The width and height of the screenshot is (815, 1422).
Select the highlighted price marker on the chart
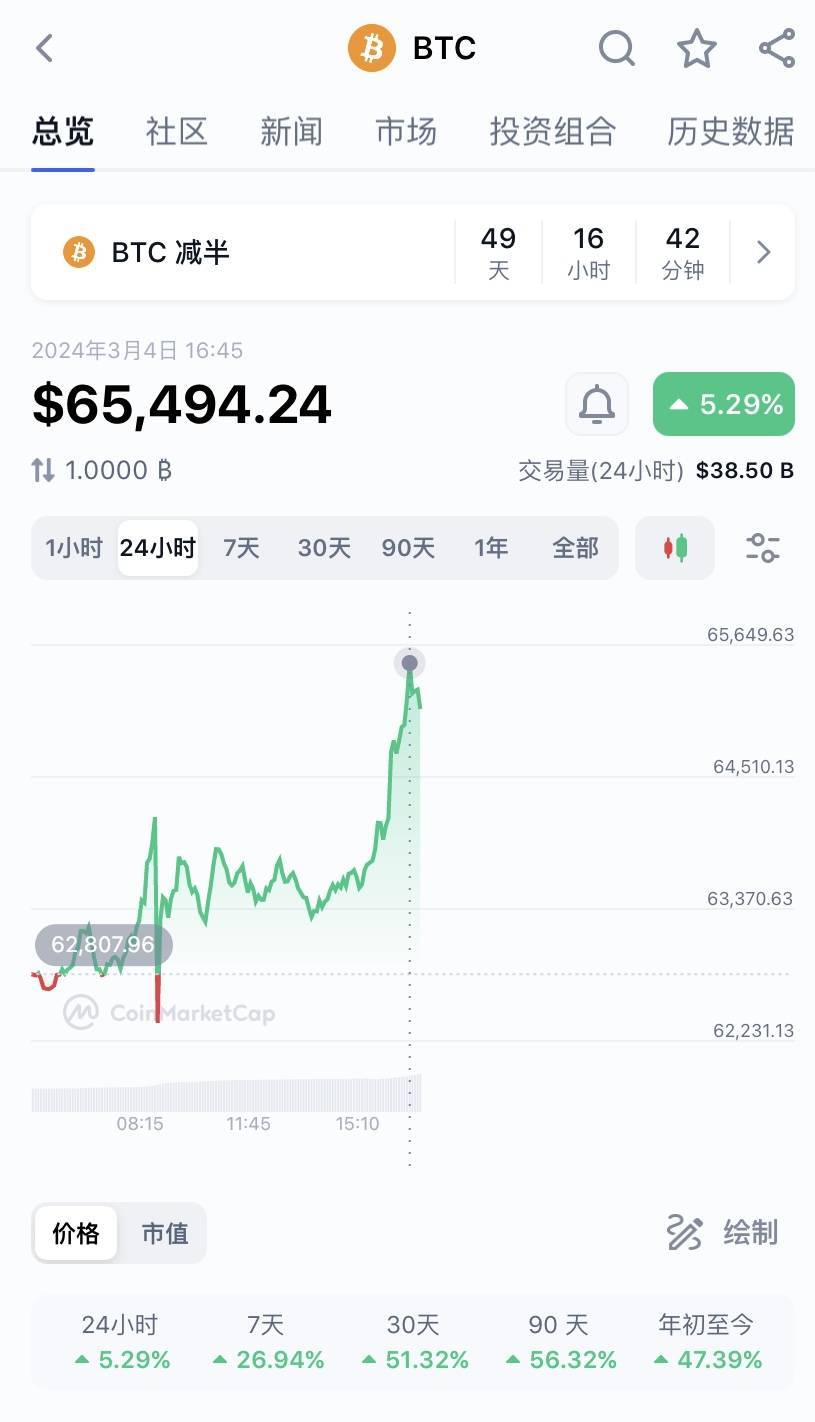pyautogui.click(x=409, y=662)
